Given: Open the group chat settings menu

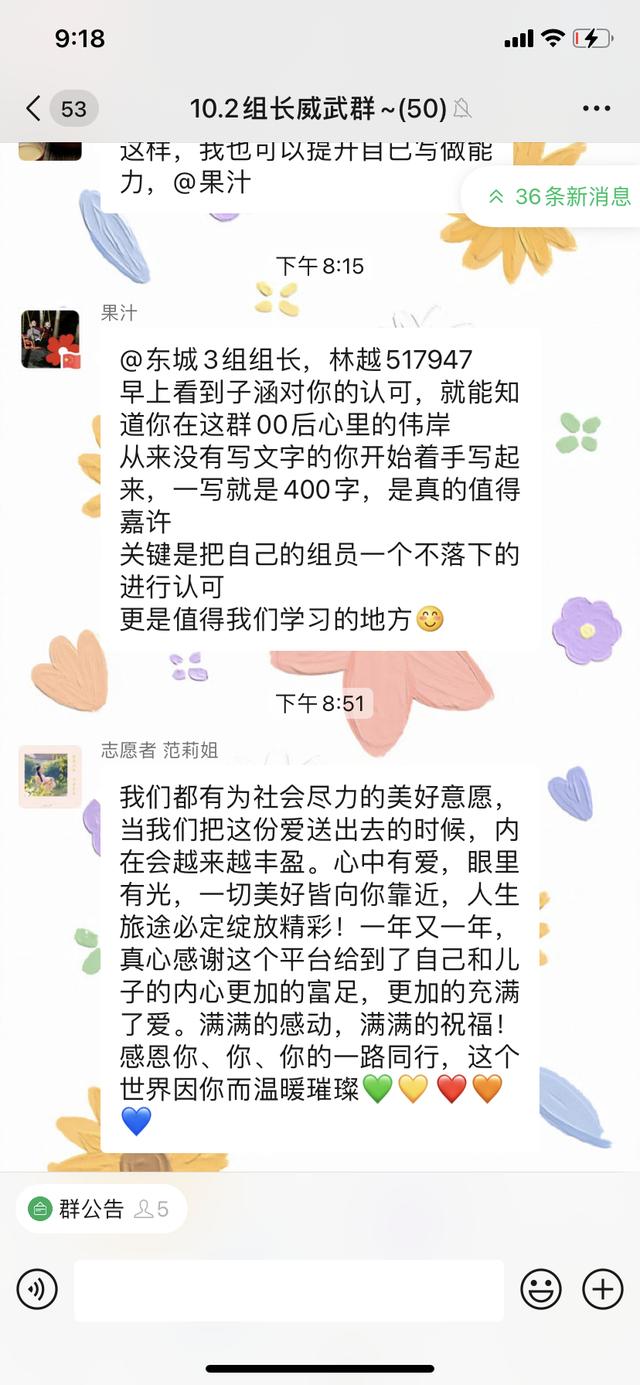Looking at the screenshot, I should 596,108.
